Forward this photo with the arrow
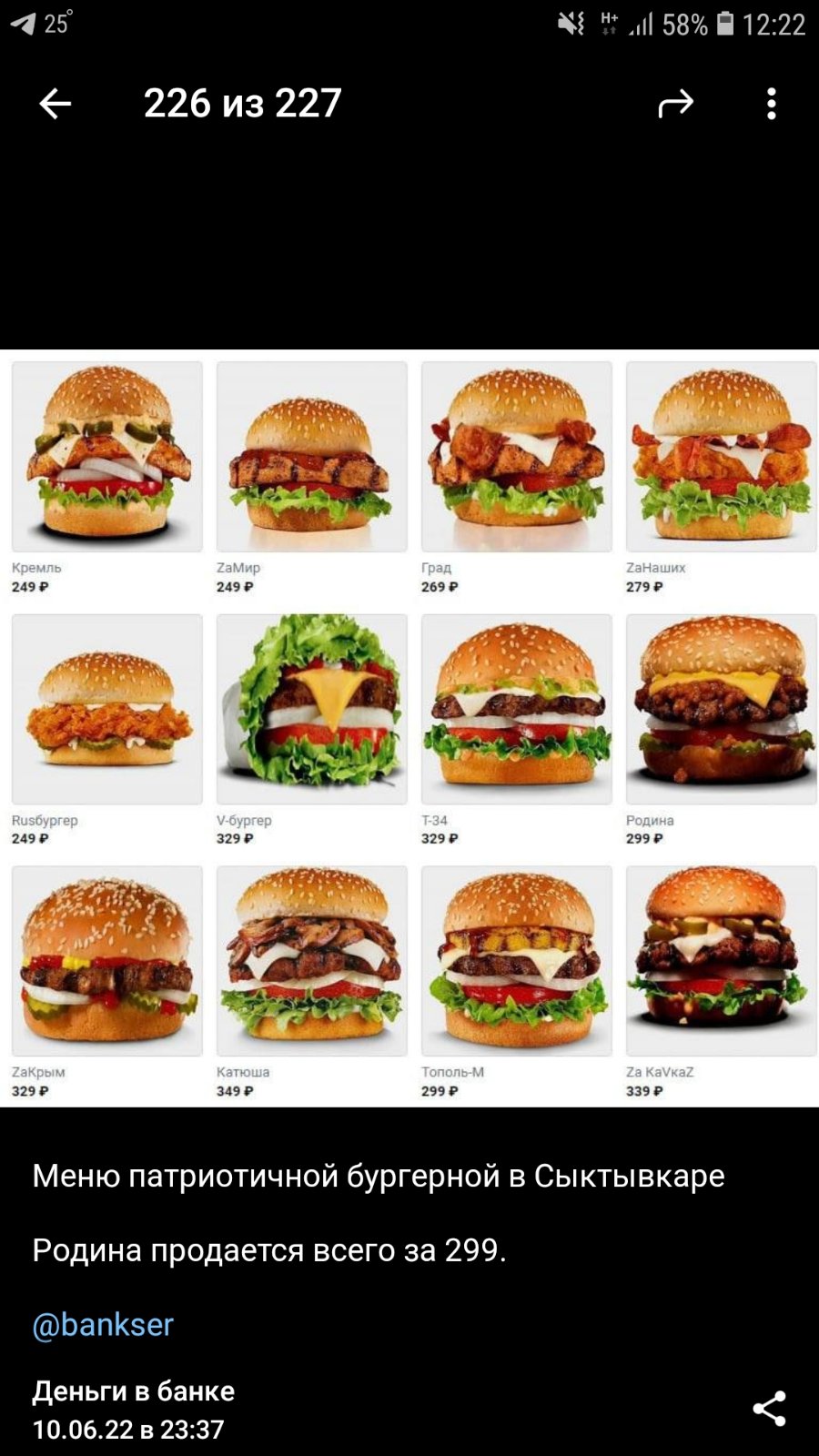This screenshot has width=819, height=1456. [x=675, y=104]
